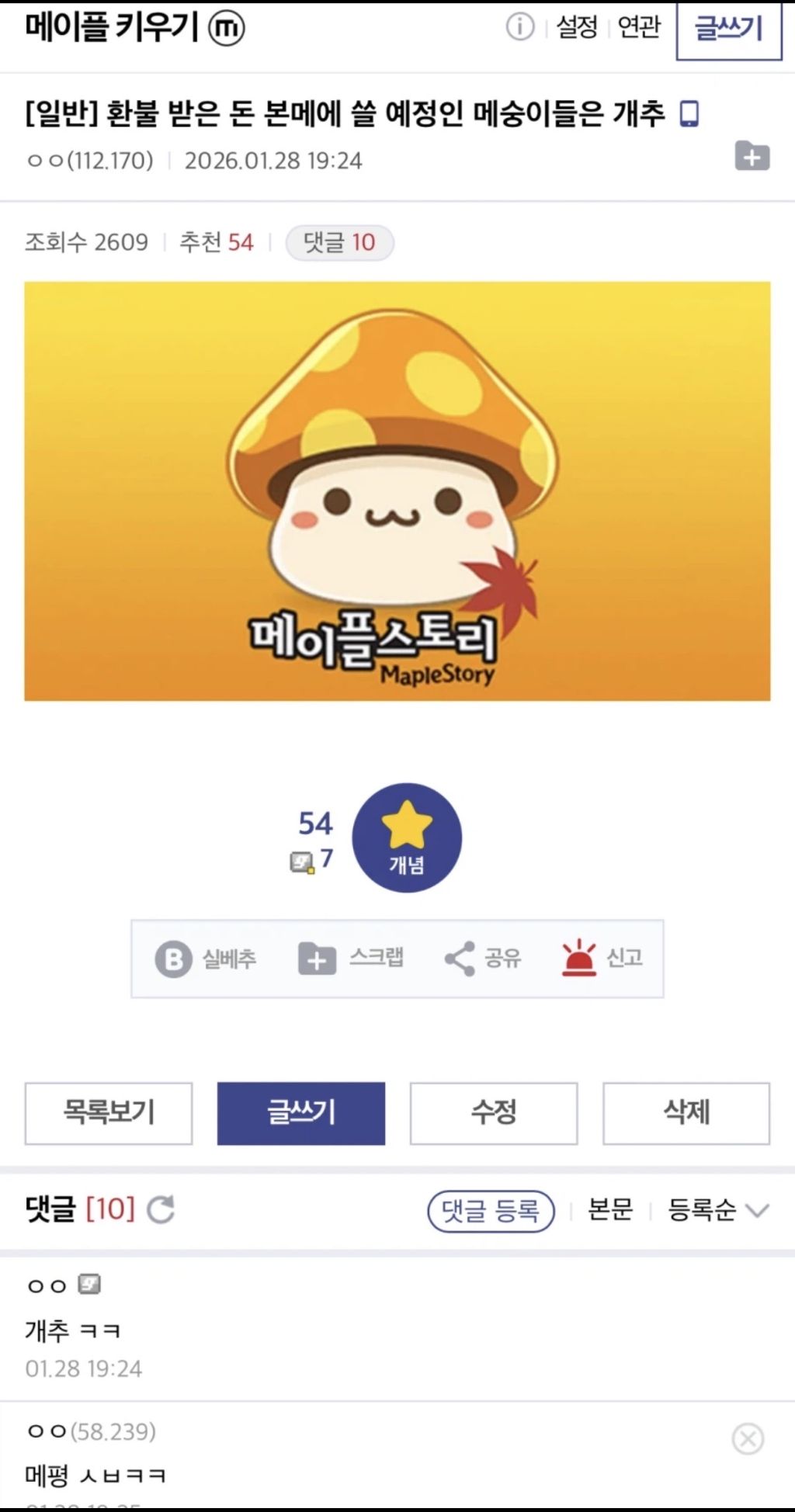Go back with the 목록보기 button
This screenshot has width=795, height=1512.
[108, 1113]
